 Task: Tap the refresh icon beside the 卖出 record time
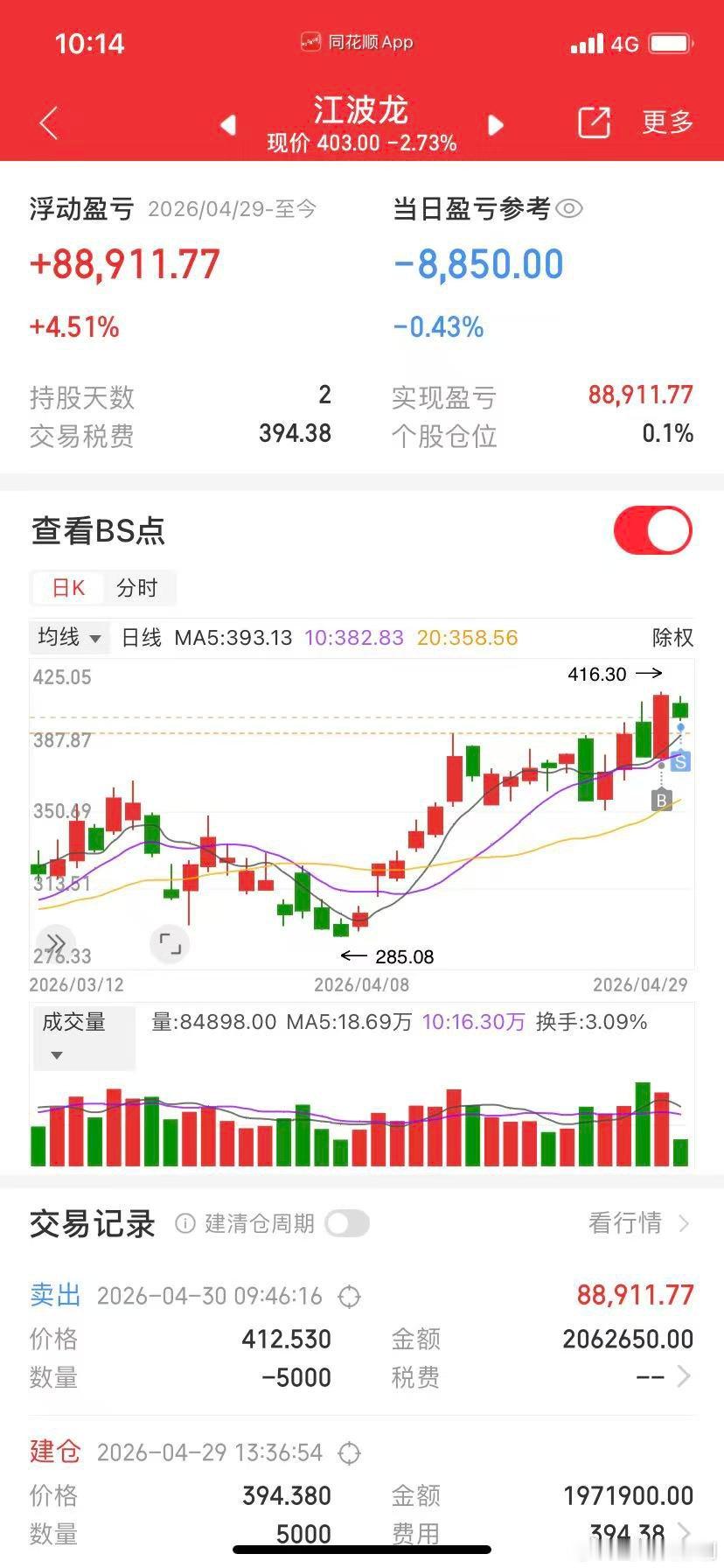(x=350, y=1295)
